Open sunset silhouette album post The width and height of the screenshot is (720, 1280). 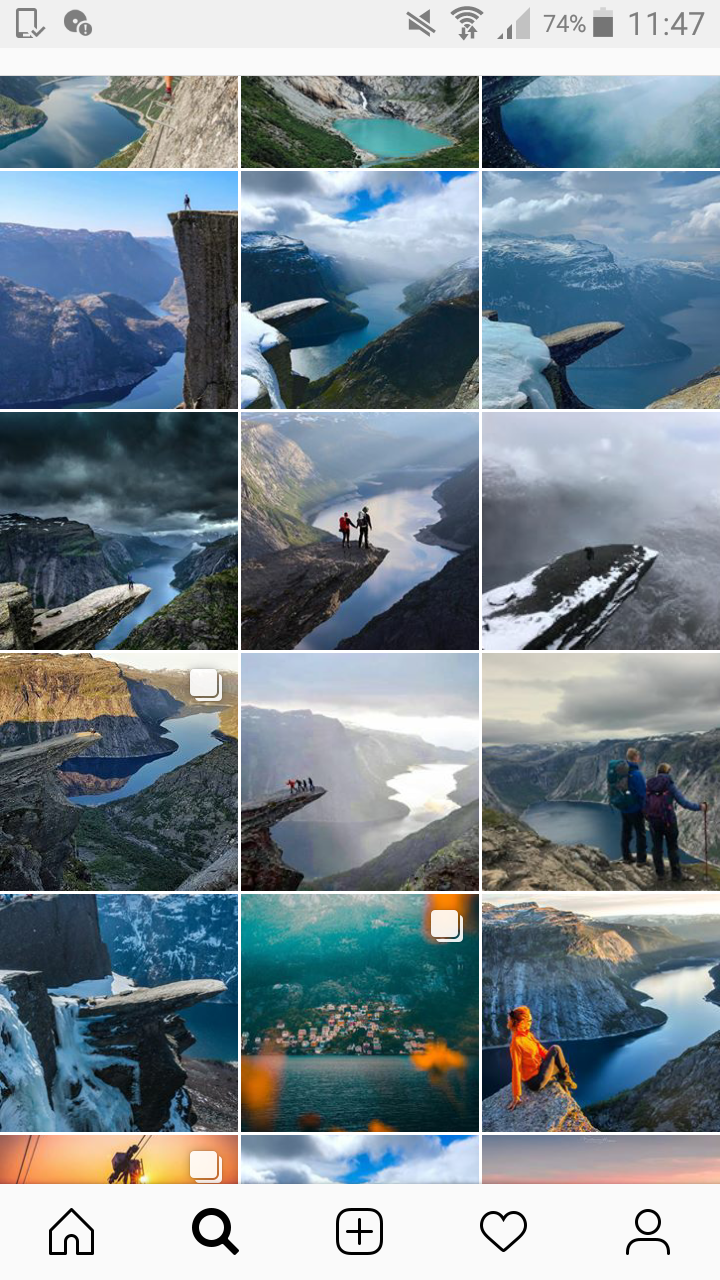[119, 1160]
